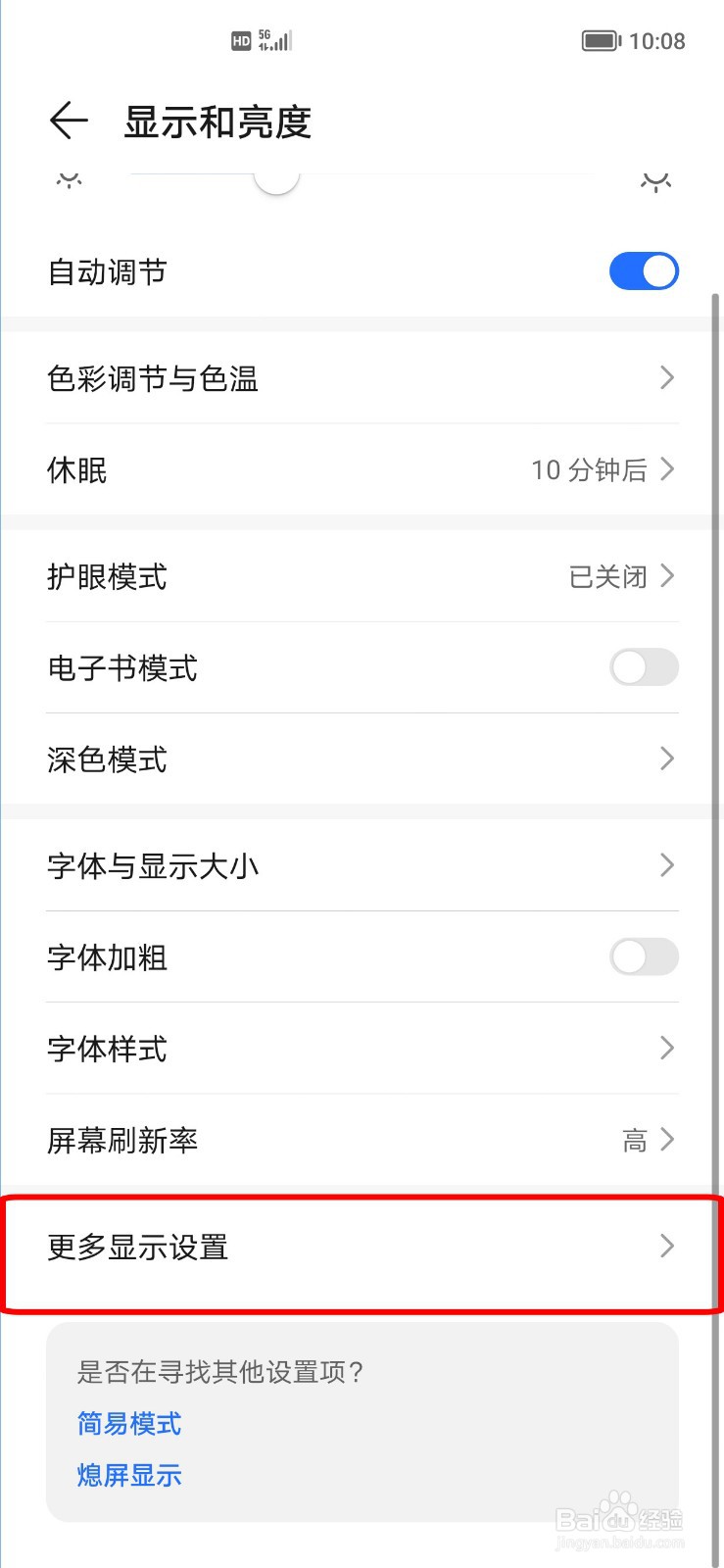The width and height of the screenshot is (724, 1568).
Task: Expand 深色模式 options
Action: coord(362,759)
